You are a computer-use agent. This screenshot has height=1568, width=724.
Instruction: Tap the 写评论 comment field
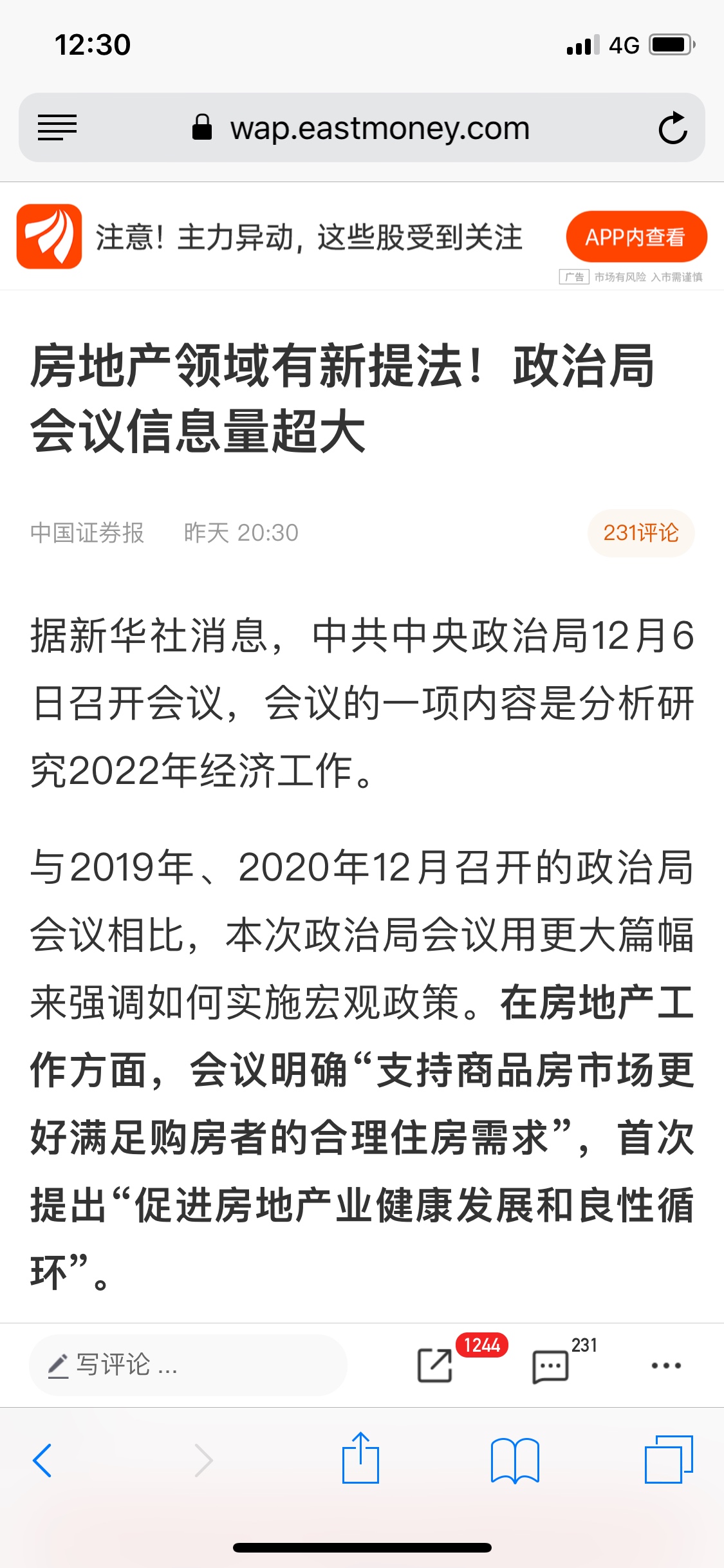(188, 1365)
